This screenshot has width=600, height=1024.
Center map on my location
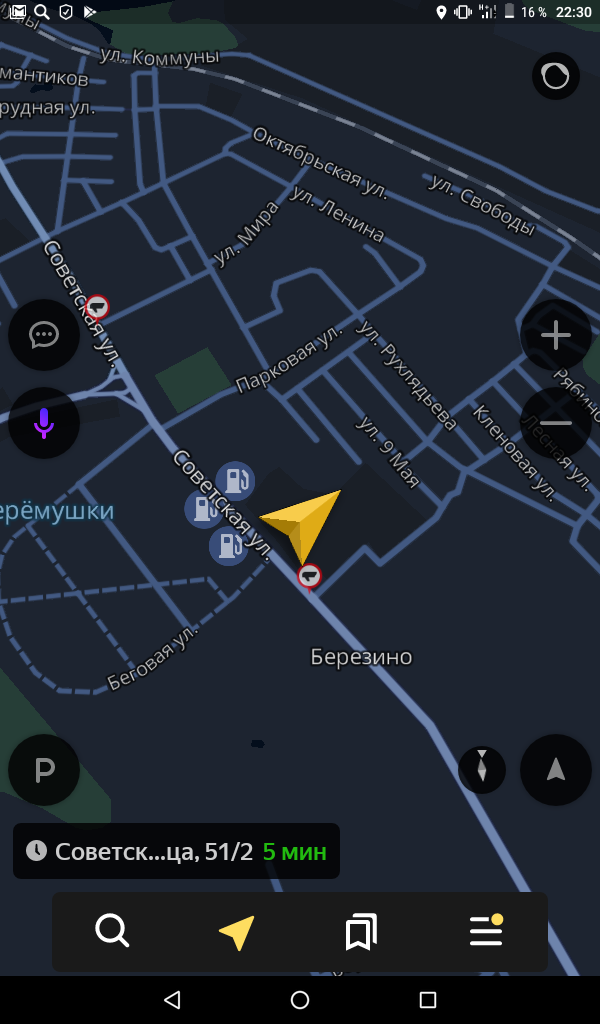(556, 769)
